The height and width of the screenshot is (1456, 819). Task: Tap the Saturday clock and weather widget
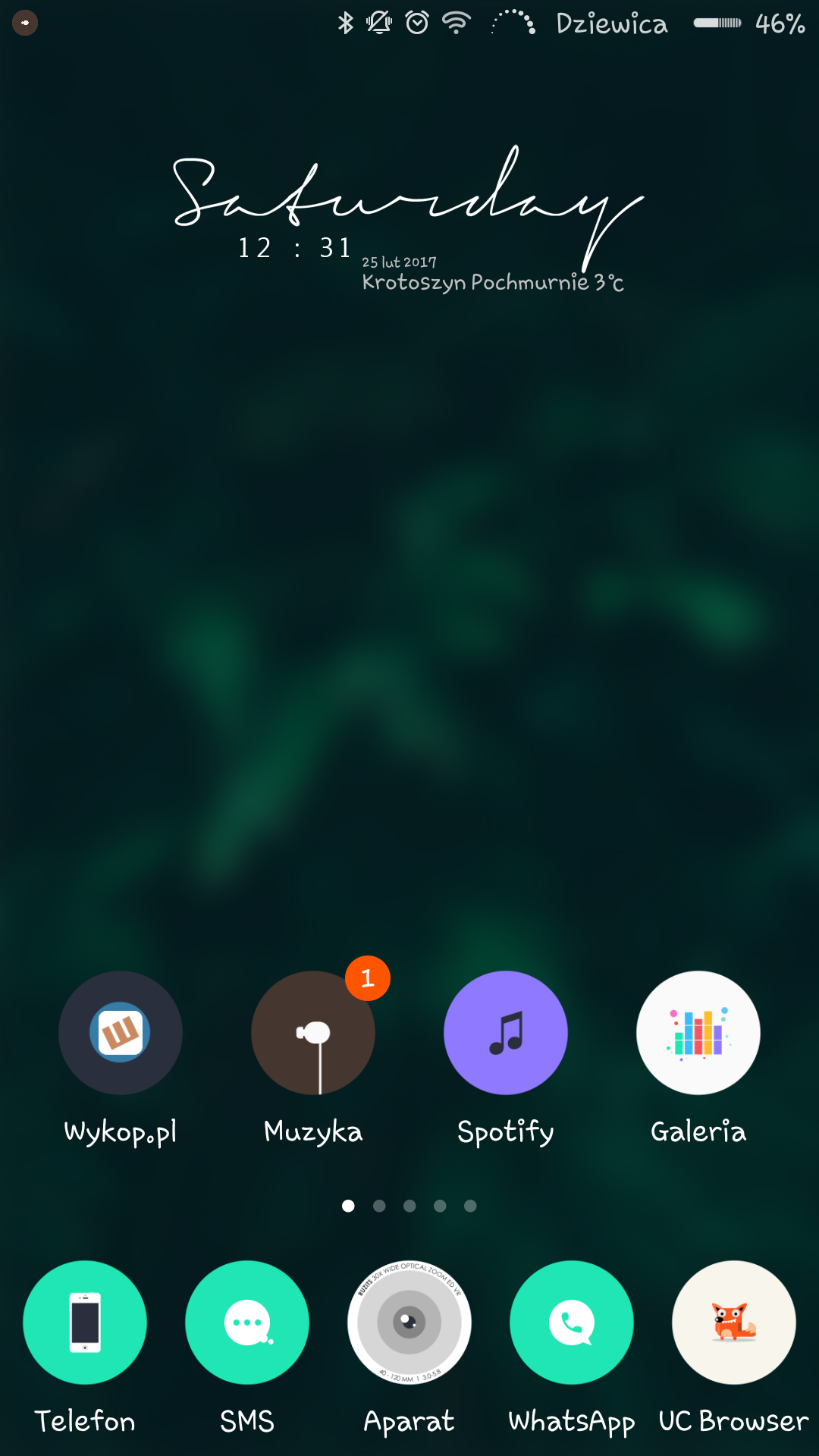(x=409, y=220)
